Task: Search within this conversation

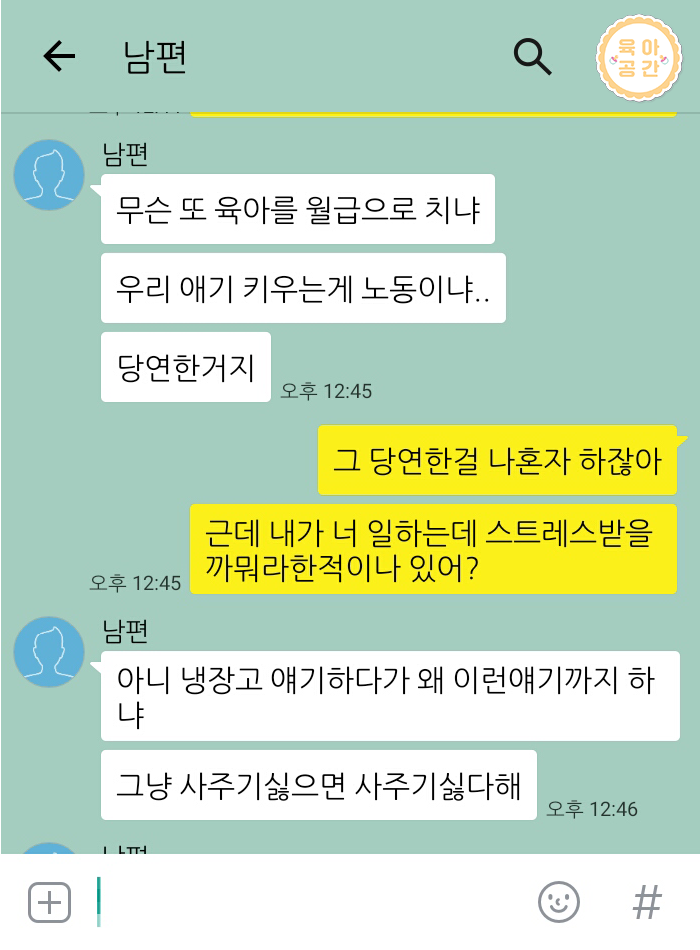Action: (x=532, y=57)
